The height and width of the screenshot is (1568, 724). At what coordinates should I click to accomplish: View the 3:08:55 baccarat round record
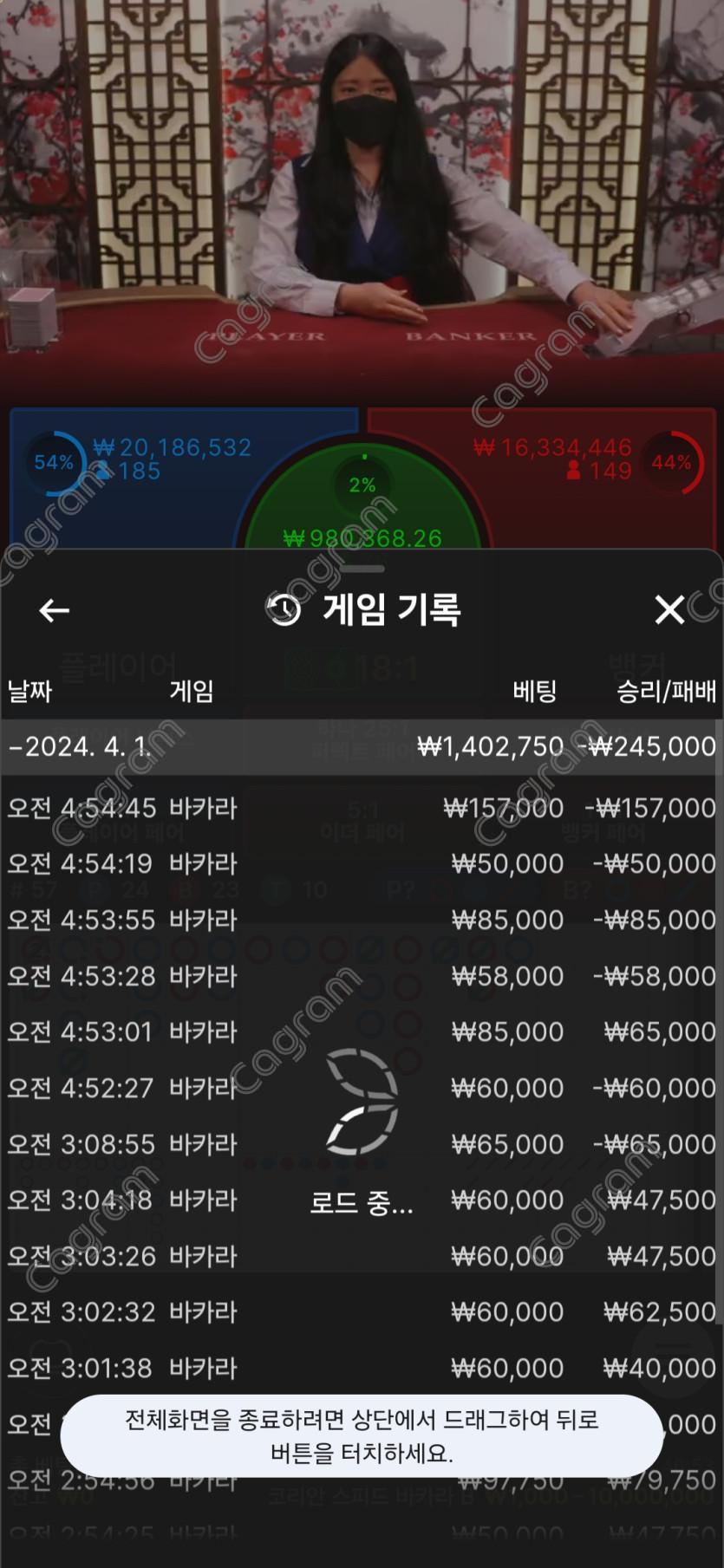click(x=361, y=1144)
